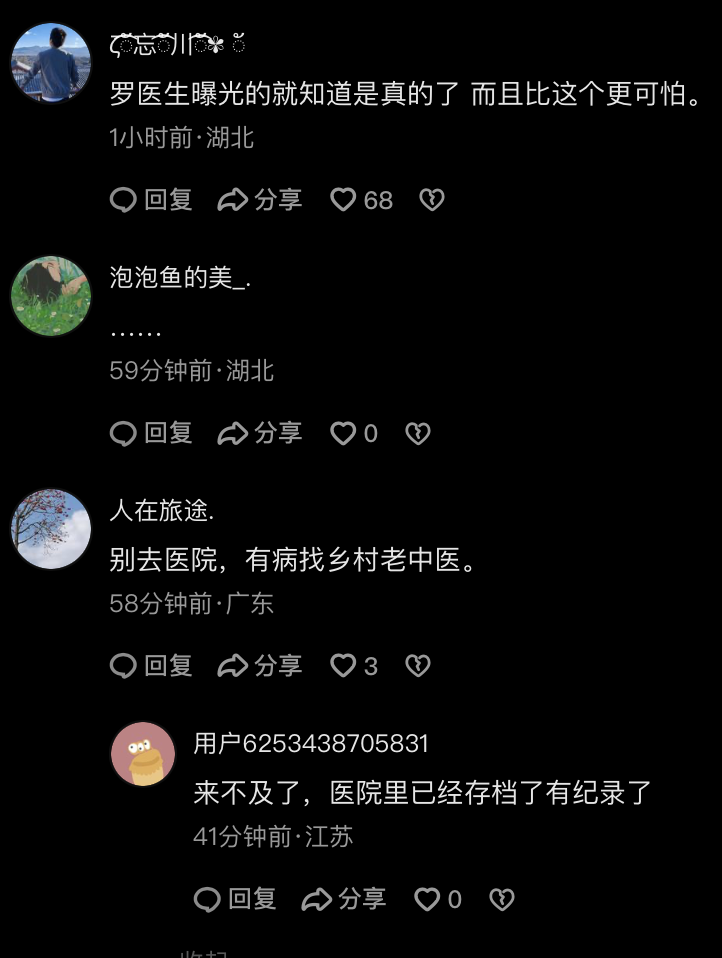Like the comment with 68 likes
The height and width of the screenshot is (958, 722).
(344, 200)
